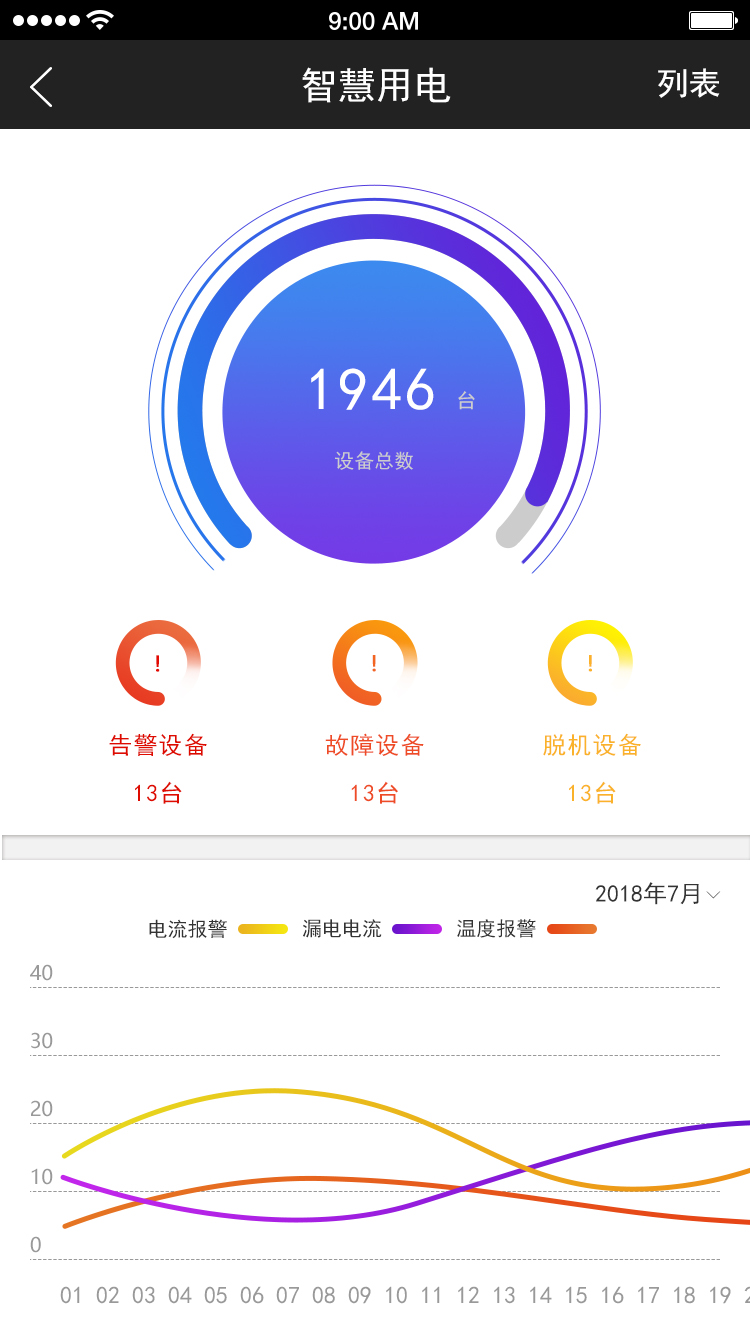Select the 07 label on the chart x-axis
The height and width of the screenshot is (1334, 750).
click(x=287, y=1296)
